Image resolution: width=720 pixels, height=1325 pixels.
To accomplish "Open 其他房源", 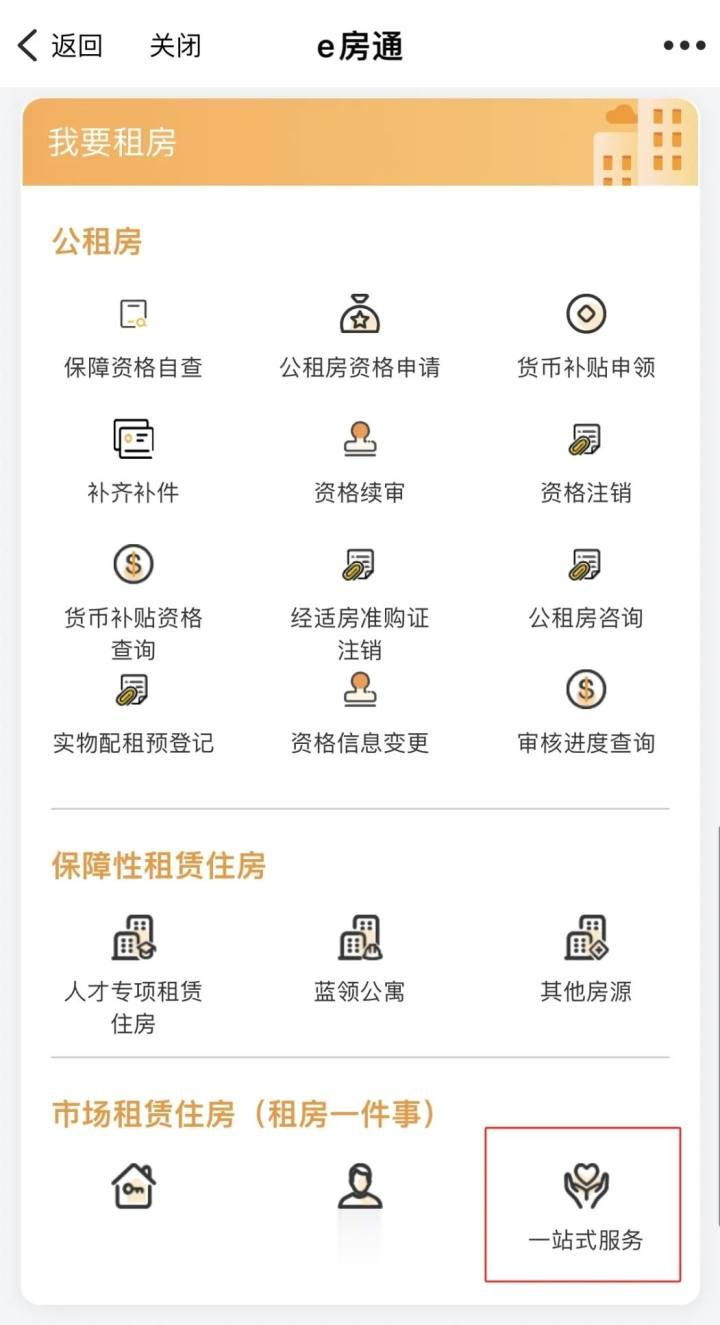I will (586, 961).
